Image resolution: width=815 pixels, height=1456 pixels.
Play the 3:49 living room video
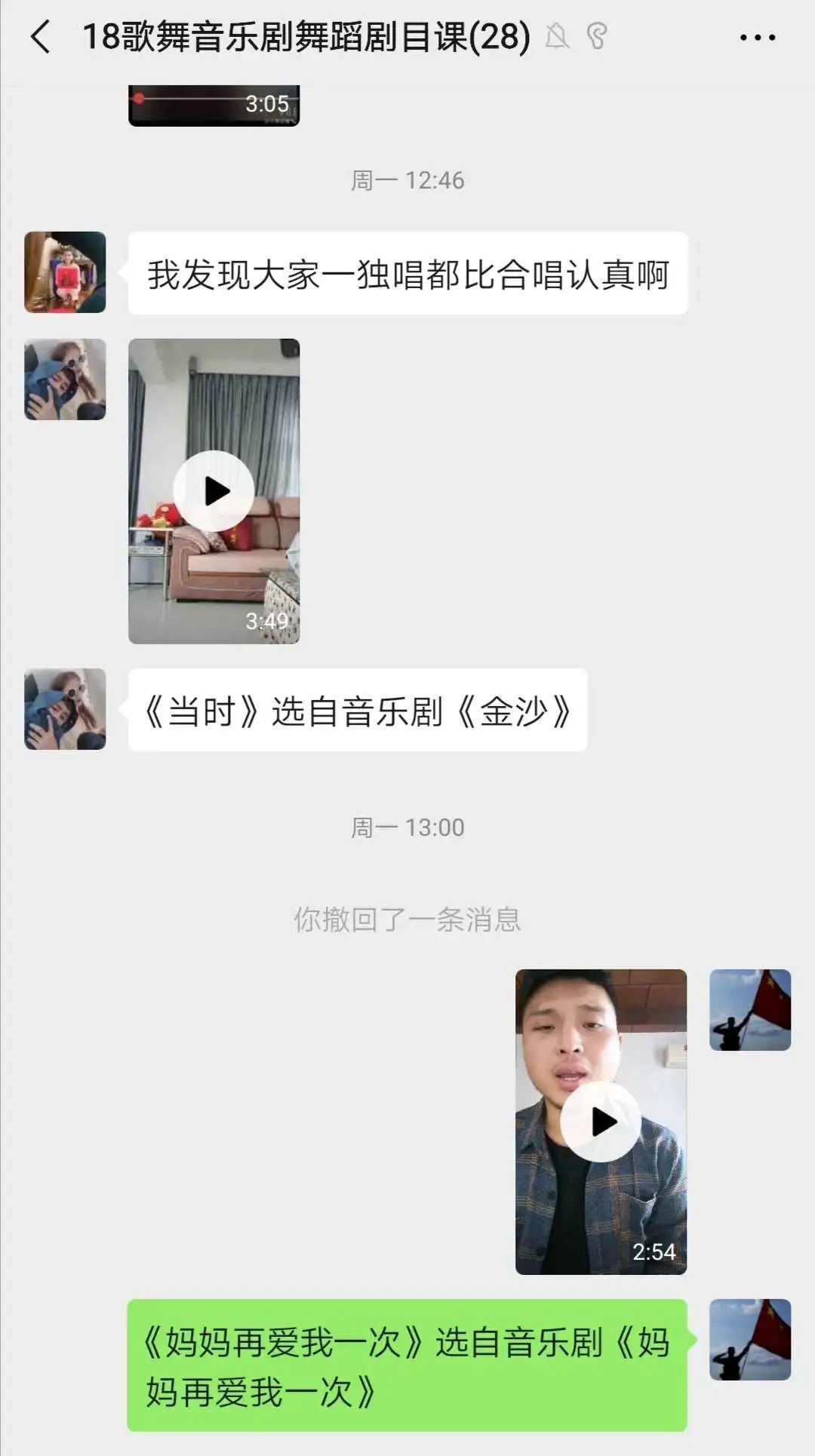pos(214,491)
